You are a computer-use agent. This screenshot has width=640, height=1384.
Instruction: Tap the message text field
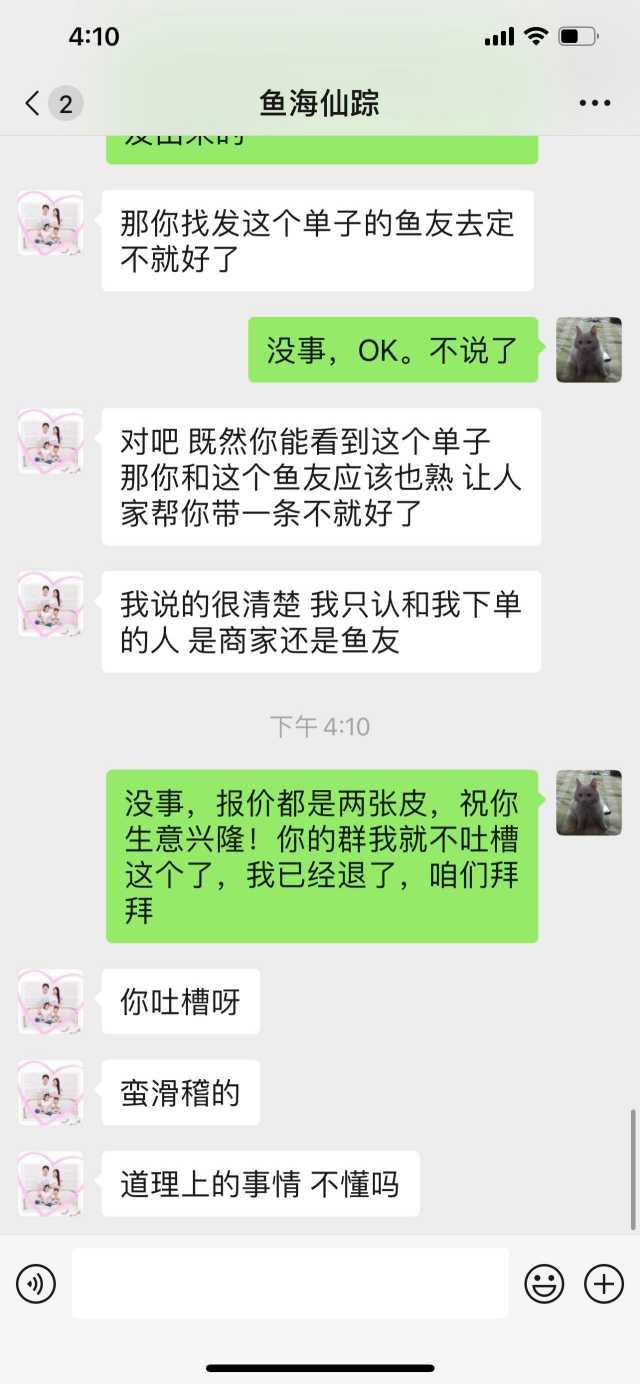point(290,1283)
